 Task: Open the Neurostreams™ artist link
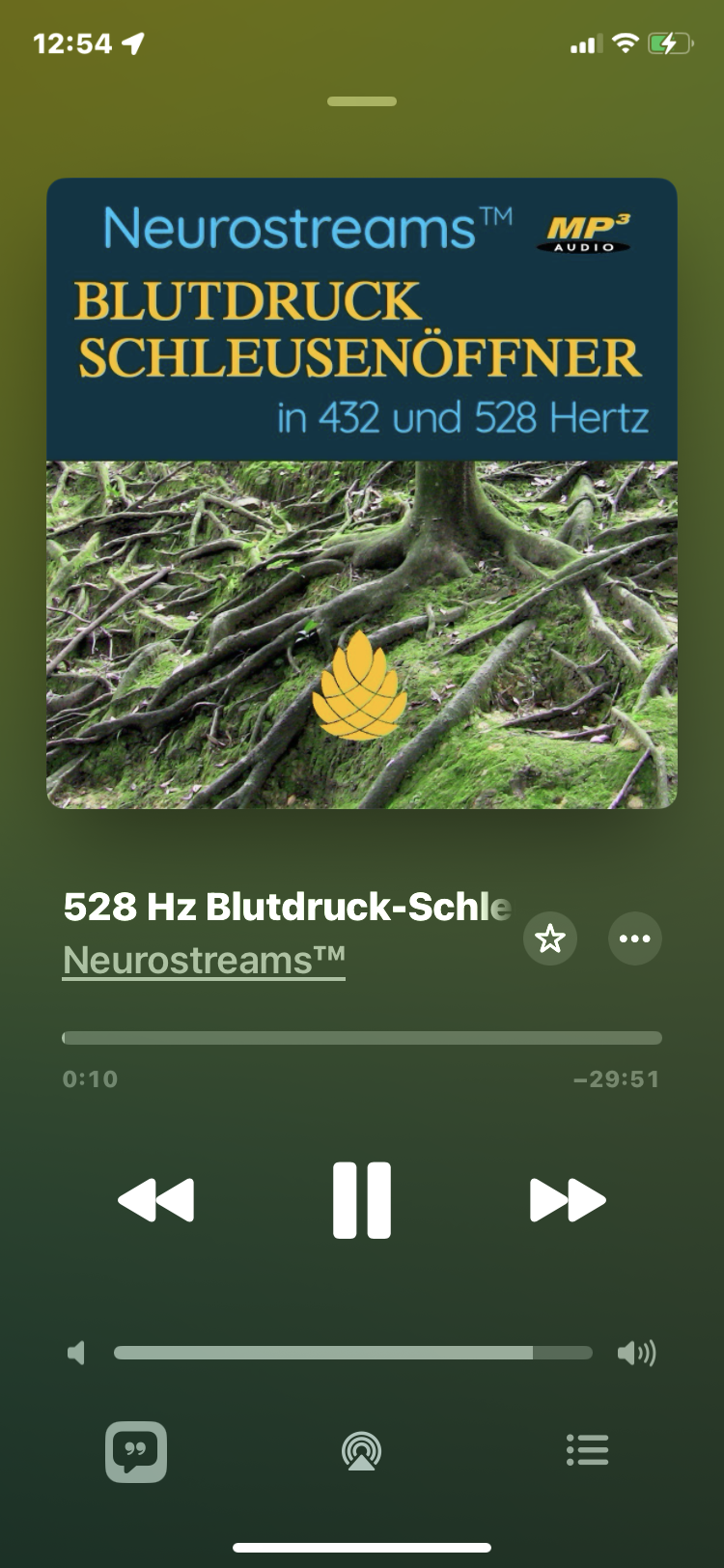tap(204, 960)
